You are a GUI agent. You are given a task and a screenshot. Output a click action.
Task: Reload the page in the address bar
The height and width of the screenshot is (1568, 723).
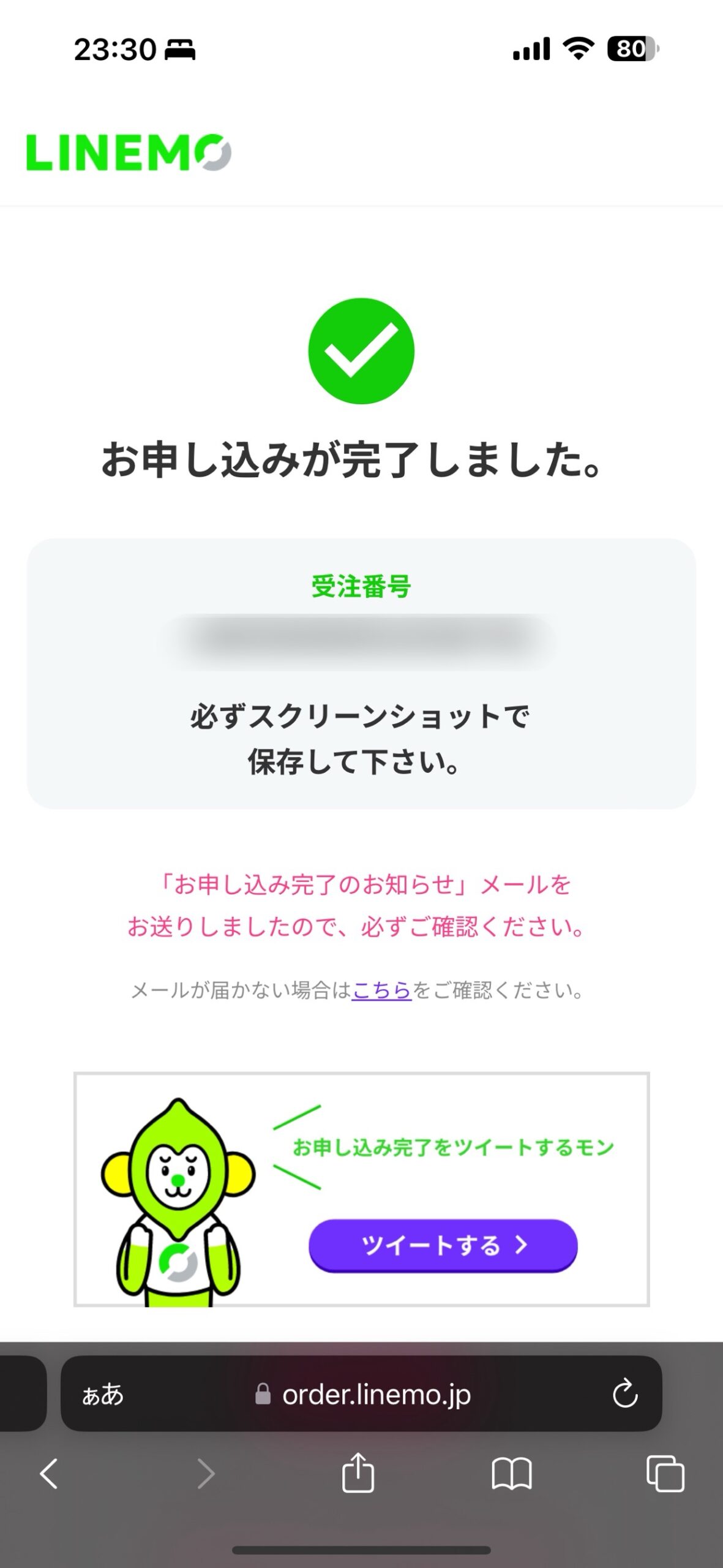click(x=624, y=1393)
